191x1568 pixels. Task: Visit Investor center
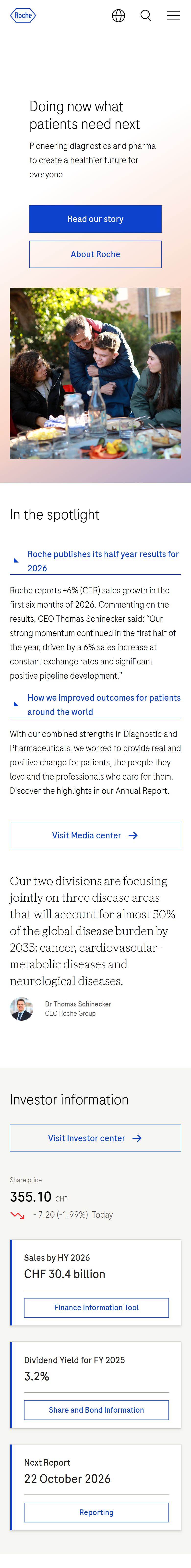(x=95, y=1138)
